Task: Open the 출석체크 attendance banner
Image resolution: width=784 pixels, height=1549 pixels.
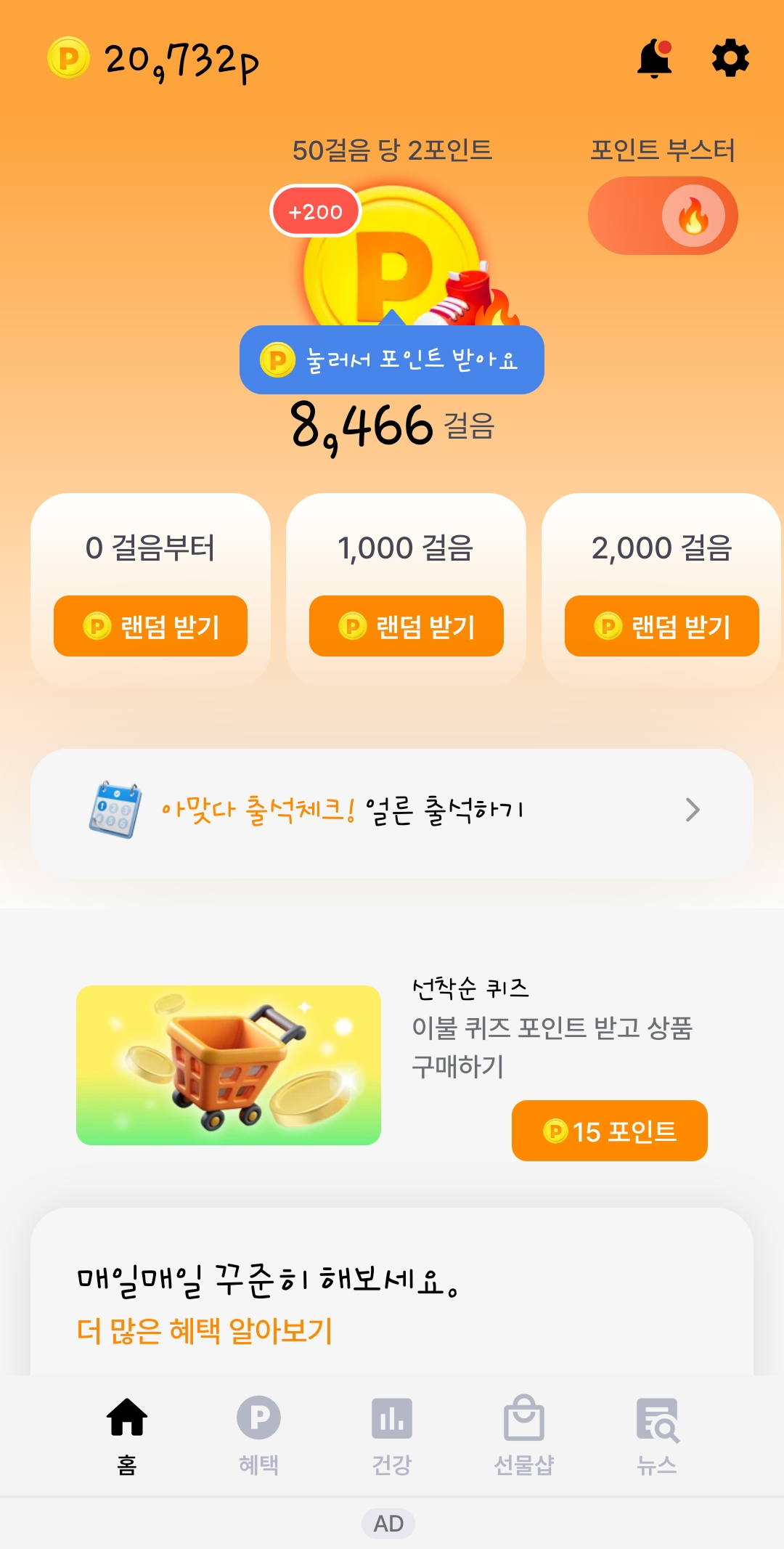Action: point(392,810)
